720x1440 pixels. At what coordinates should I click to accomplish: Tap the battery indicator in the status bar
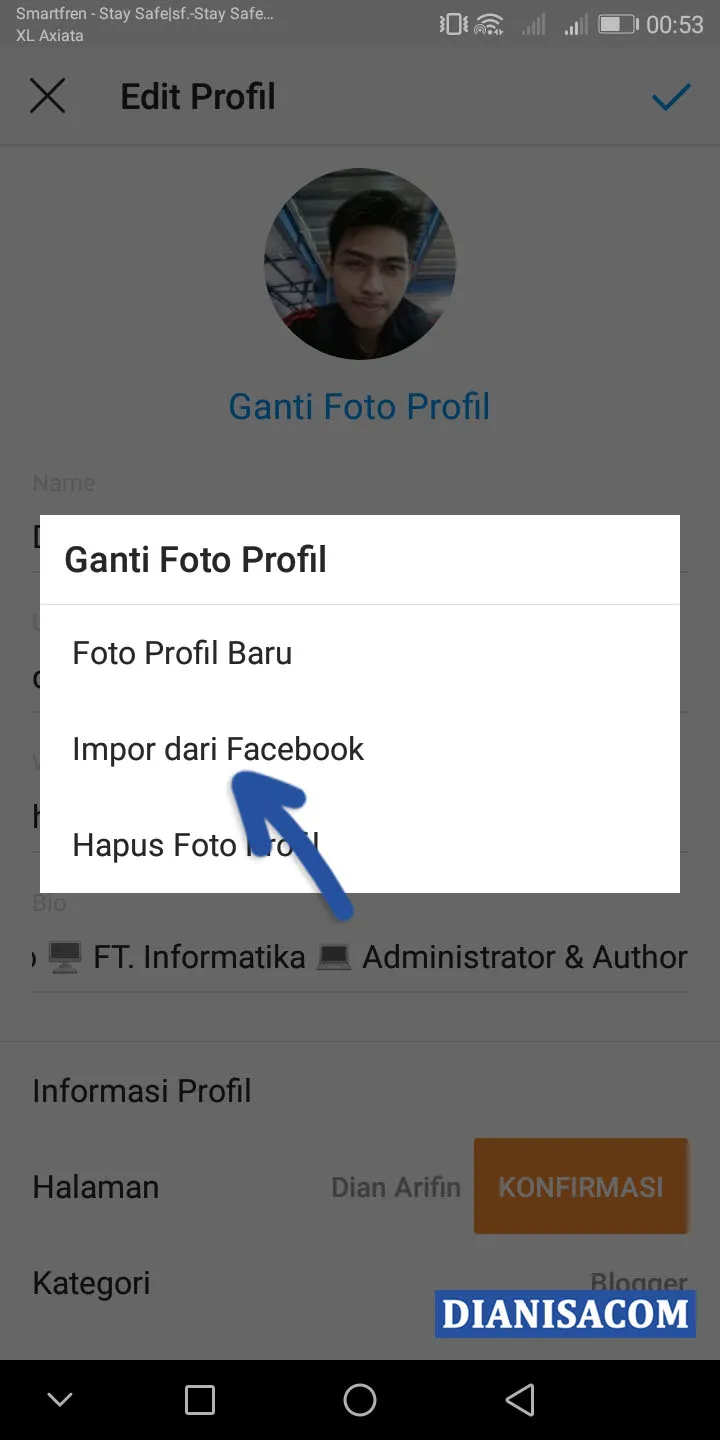617,24
